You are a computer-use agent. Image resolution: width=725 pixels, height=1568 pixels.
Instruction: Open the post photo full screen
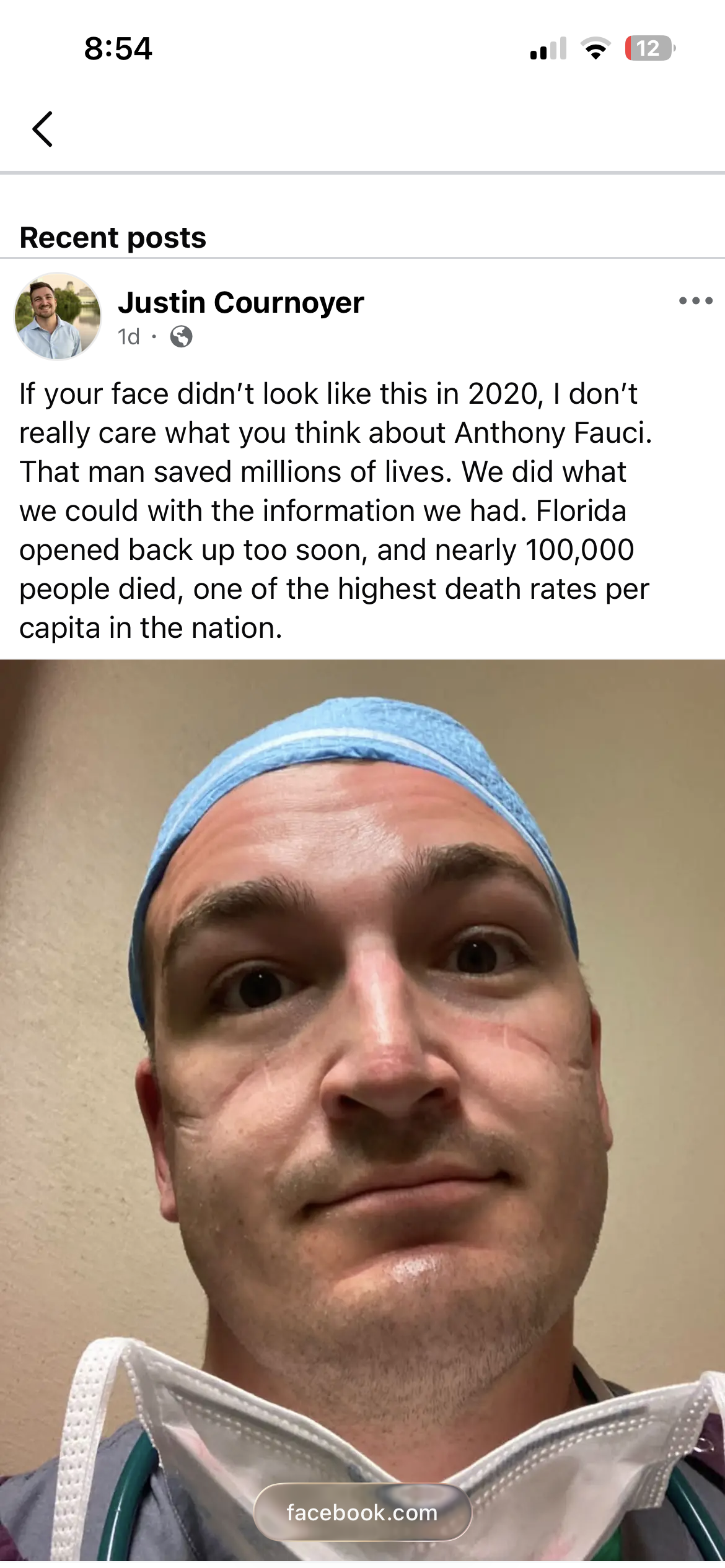point(362,1110)
